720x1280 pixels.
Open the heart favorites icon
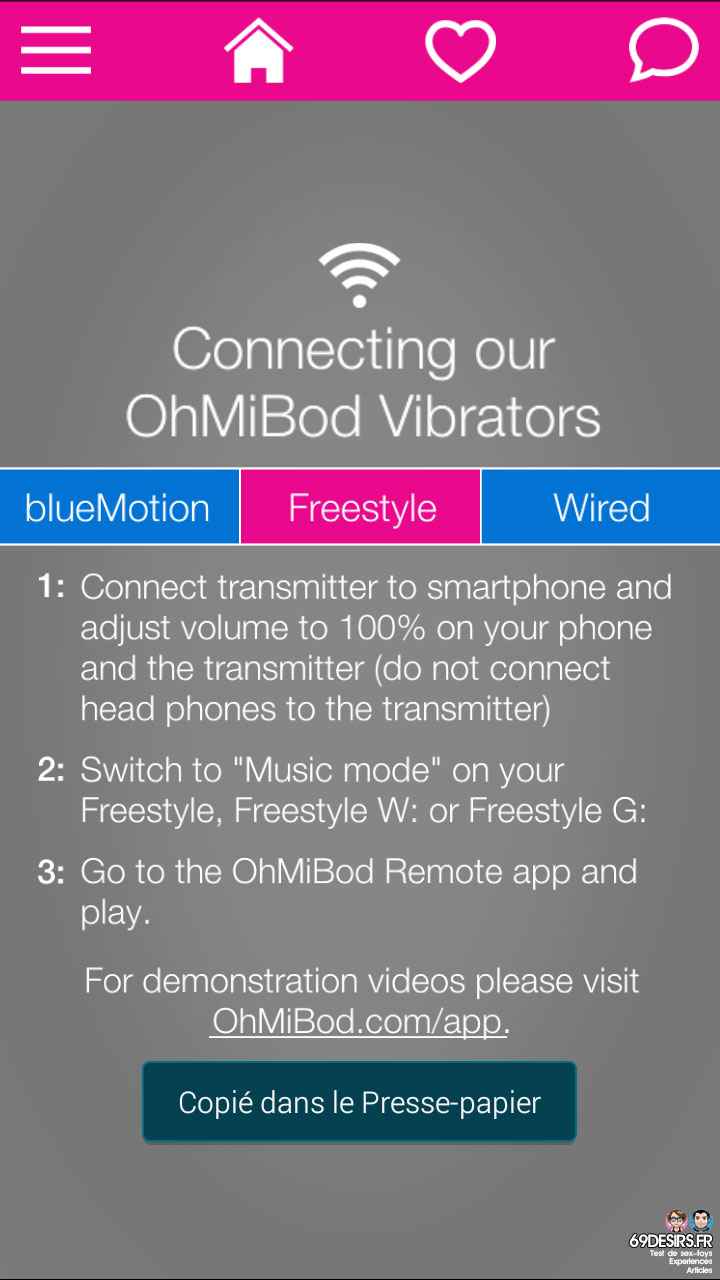tap(461, 51)
